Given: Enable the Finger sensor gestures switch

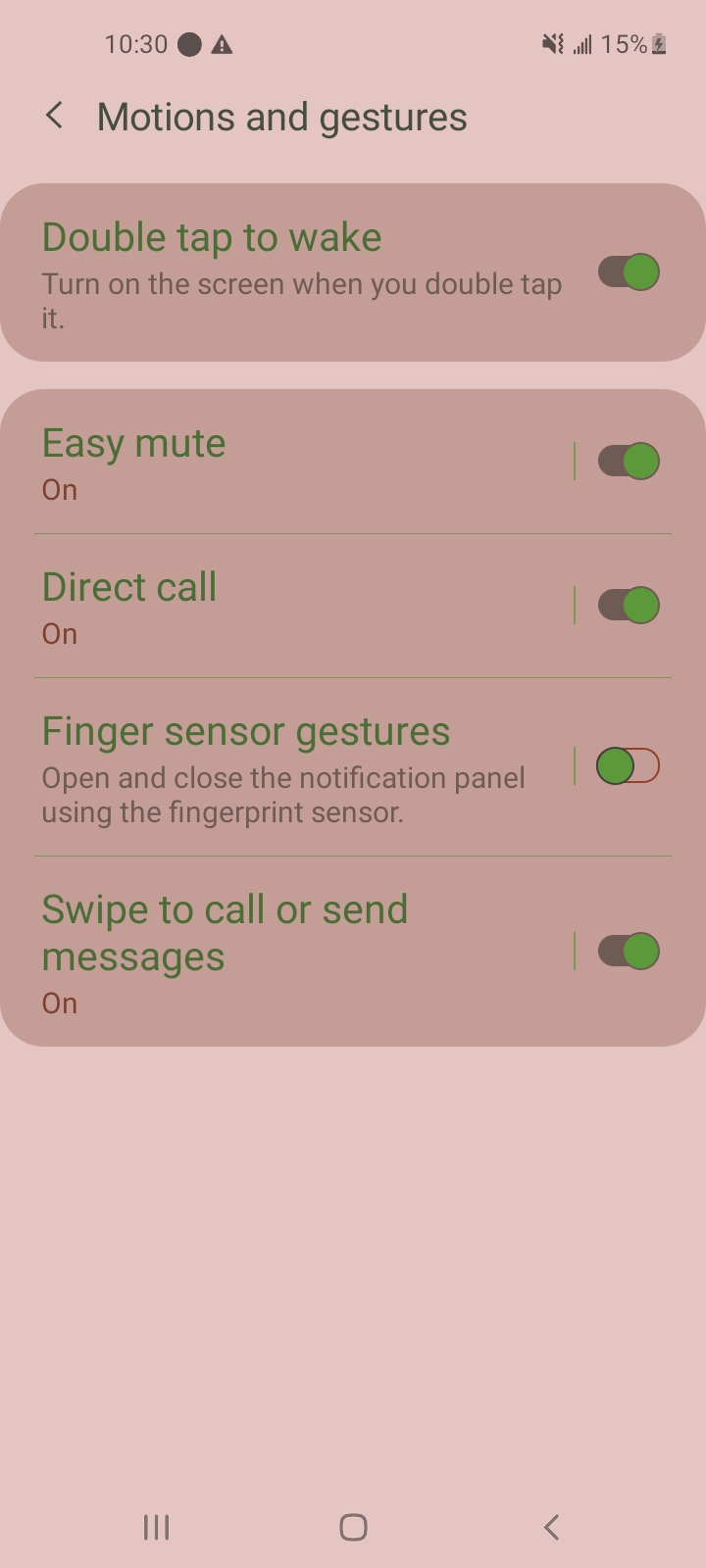Looking at the screenshot, I should point(629,765).
